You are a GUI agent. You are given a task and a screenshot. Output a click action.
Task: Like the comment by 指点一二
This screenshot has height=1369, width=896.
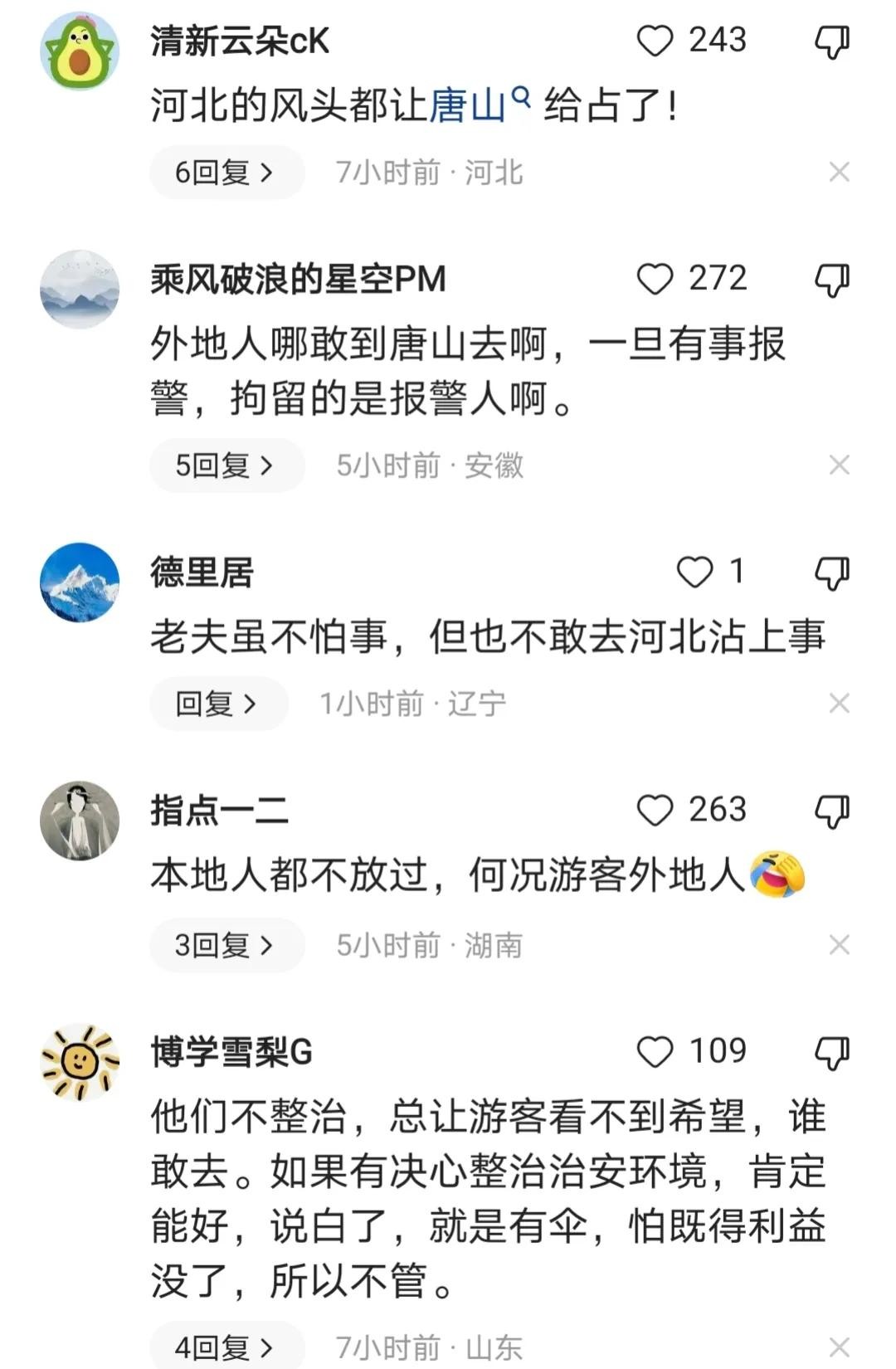pos(655,811)
